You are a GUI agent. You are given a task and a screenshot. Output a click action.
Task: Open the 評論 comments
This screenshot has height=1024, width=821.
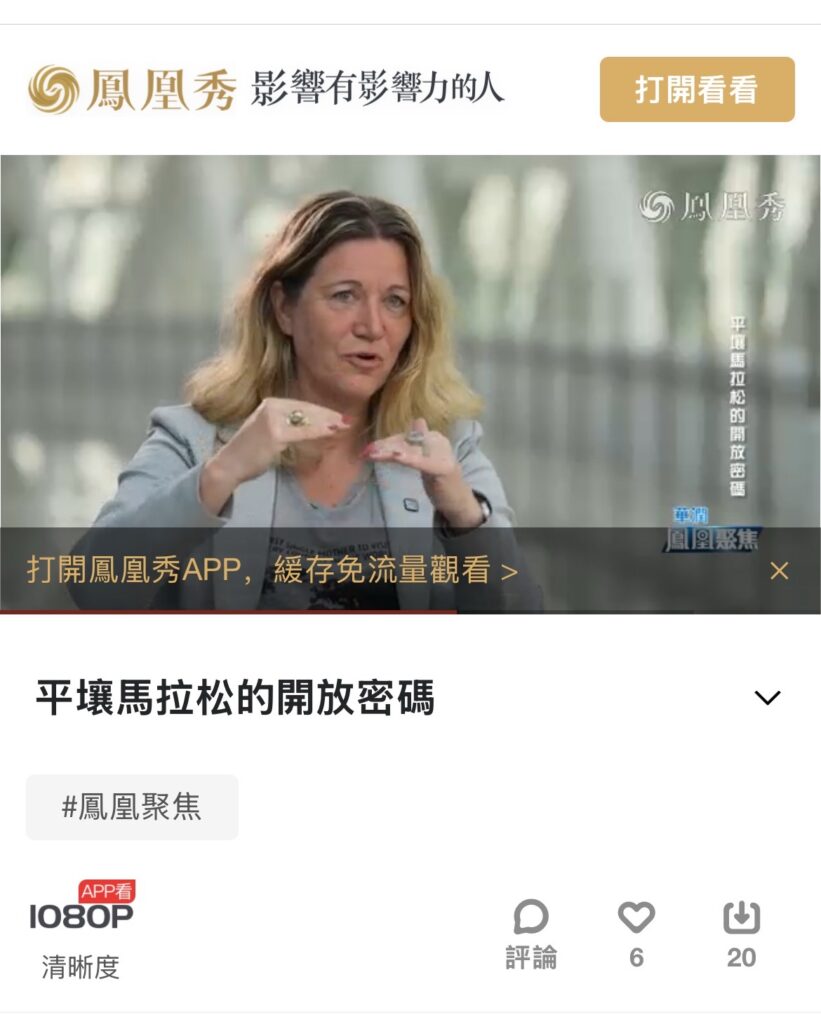point(531,933)
